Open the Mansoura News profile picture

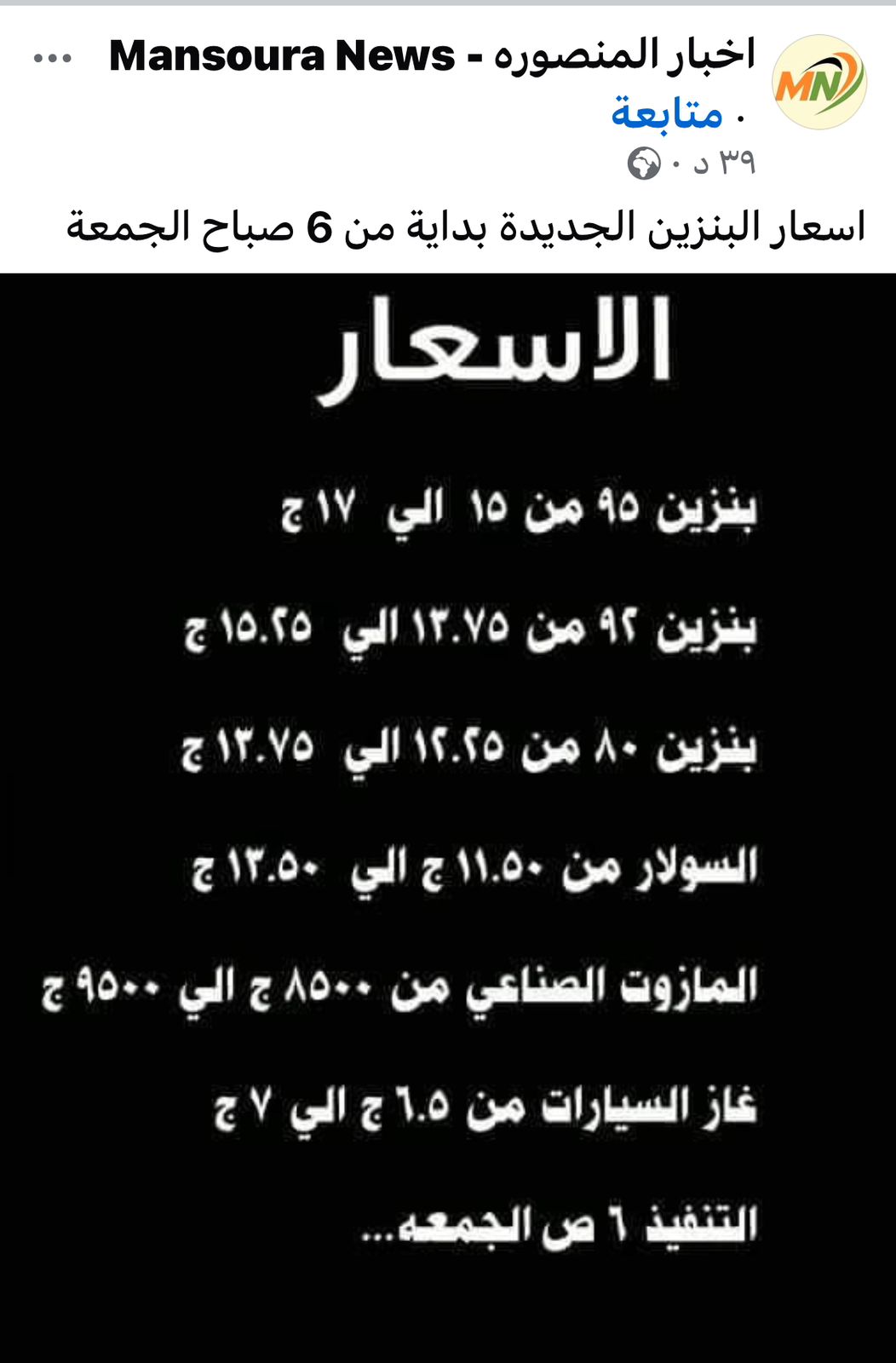click(818, 83)
